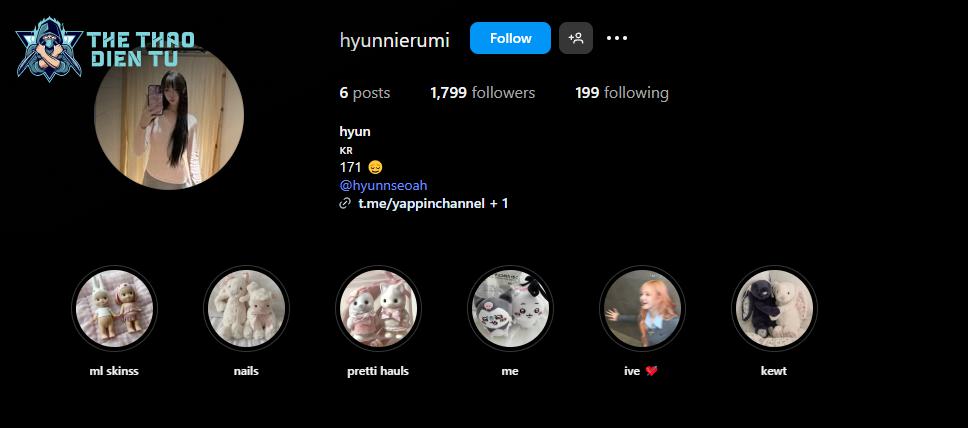
Task: View the 199 following list
Action: [x=621, y=93]
